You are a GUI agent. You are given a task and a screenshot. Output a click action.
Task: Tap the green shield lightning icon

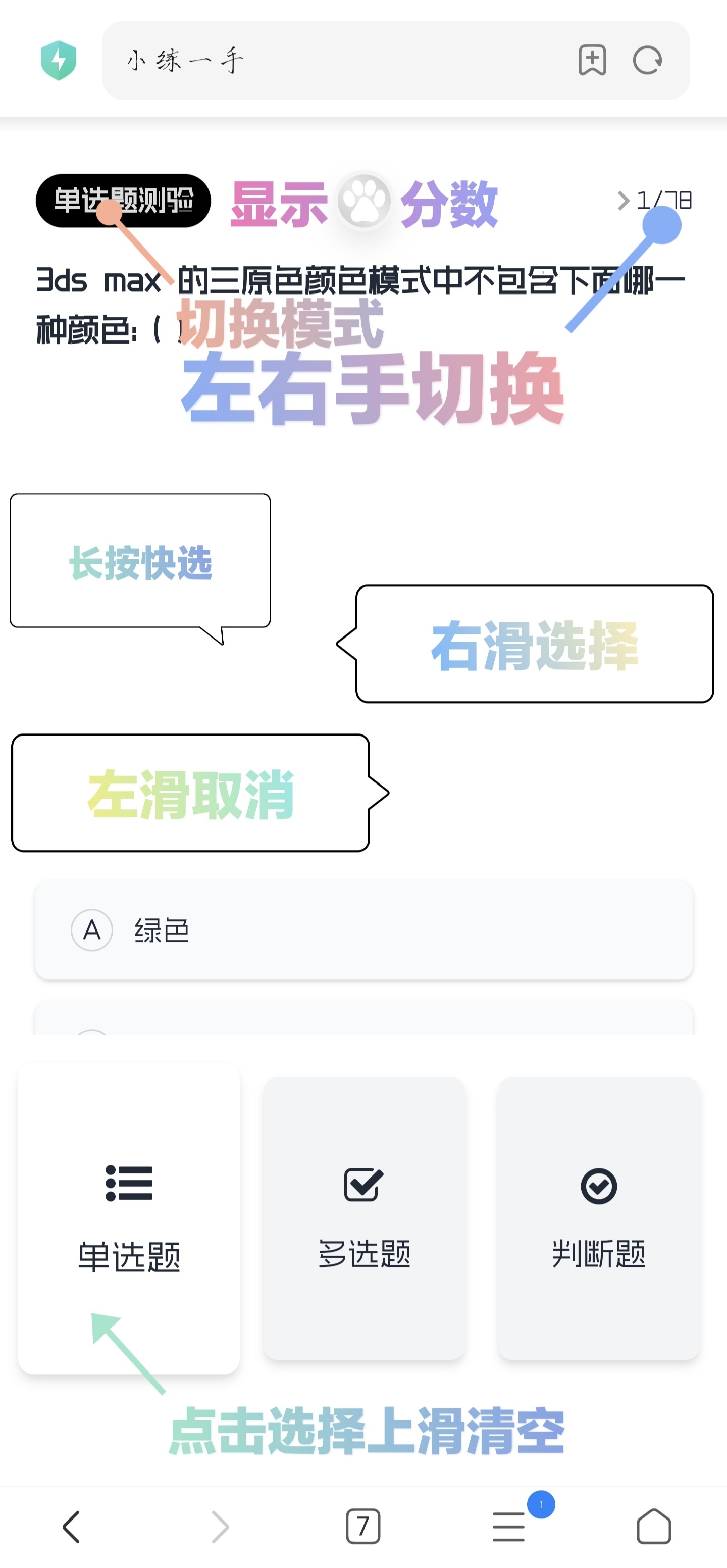pos(60,59)
